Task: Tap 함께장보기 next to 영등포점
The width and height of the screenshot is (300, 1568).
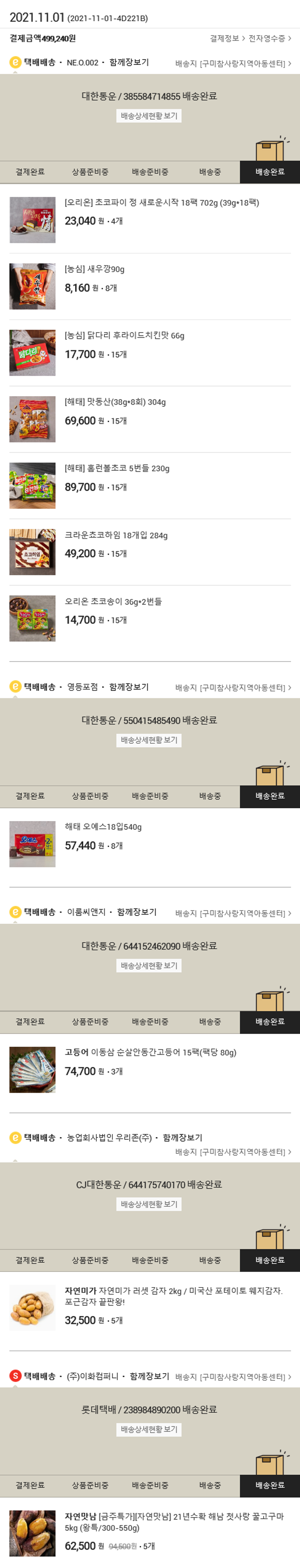Action: (x=128, y=687)
